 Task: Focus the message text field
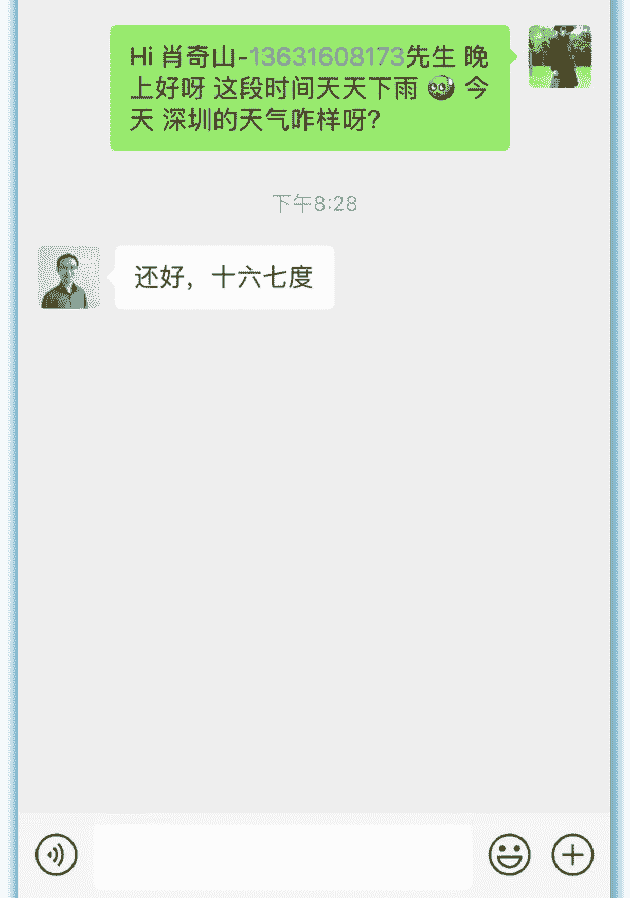282,856
